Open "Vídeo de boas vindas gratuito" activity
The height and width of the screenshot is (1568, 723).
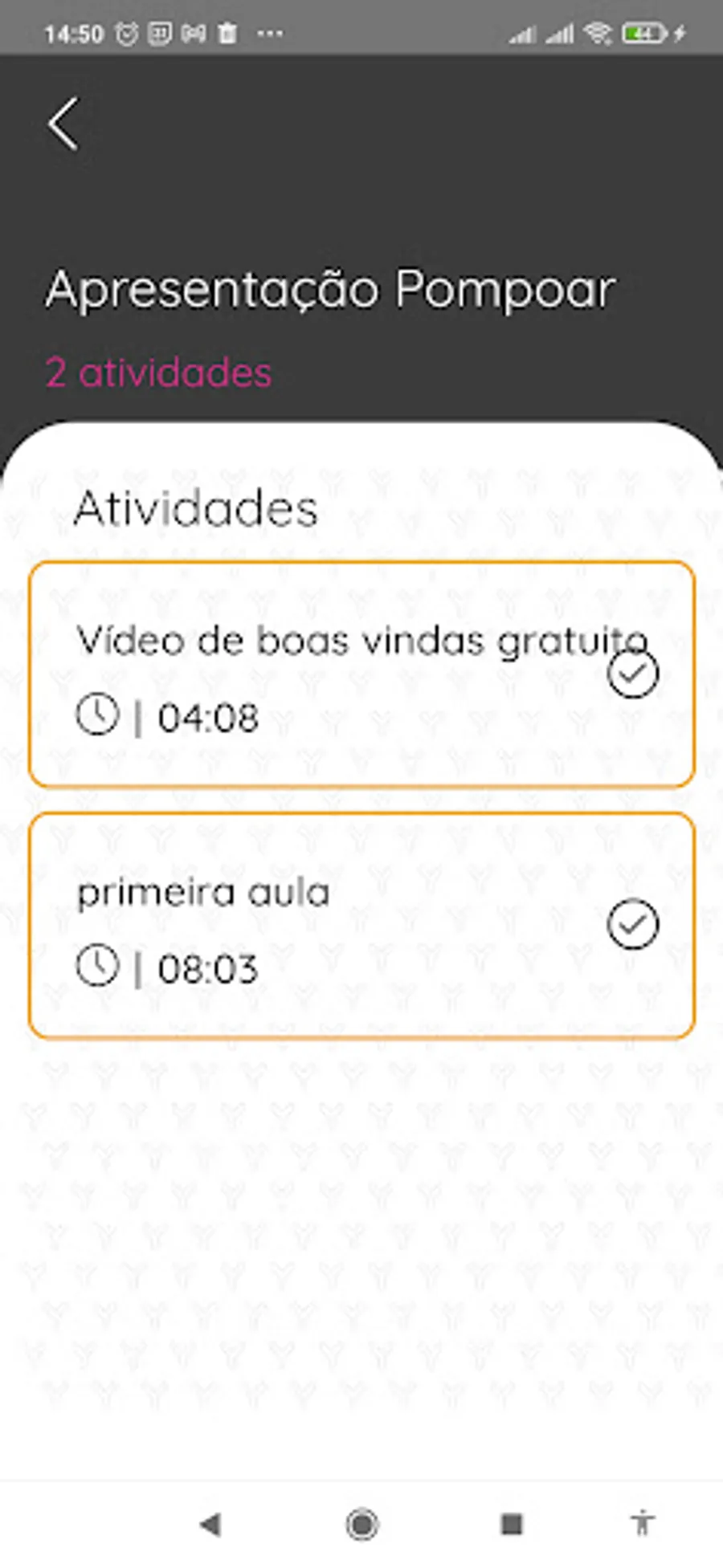tap(361, 674)
